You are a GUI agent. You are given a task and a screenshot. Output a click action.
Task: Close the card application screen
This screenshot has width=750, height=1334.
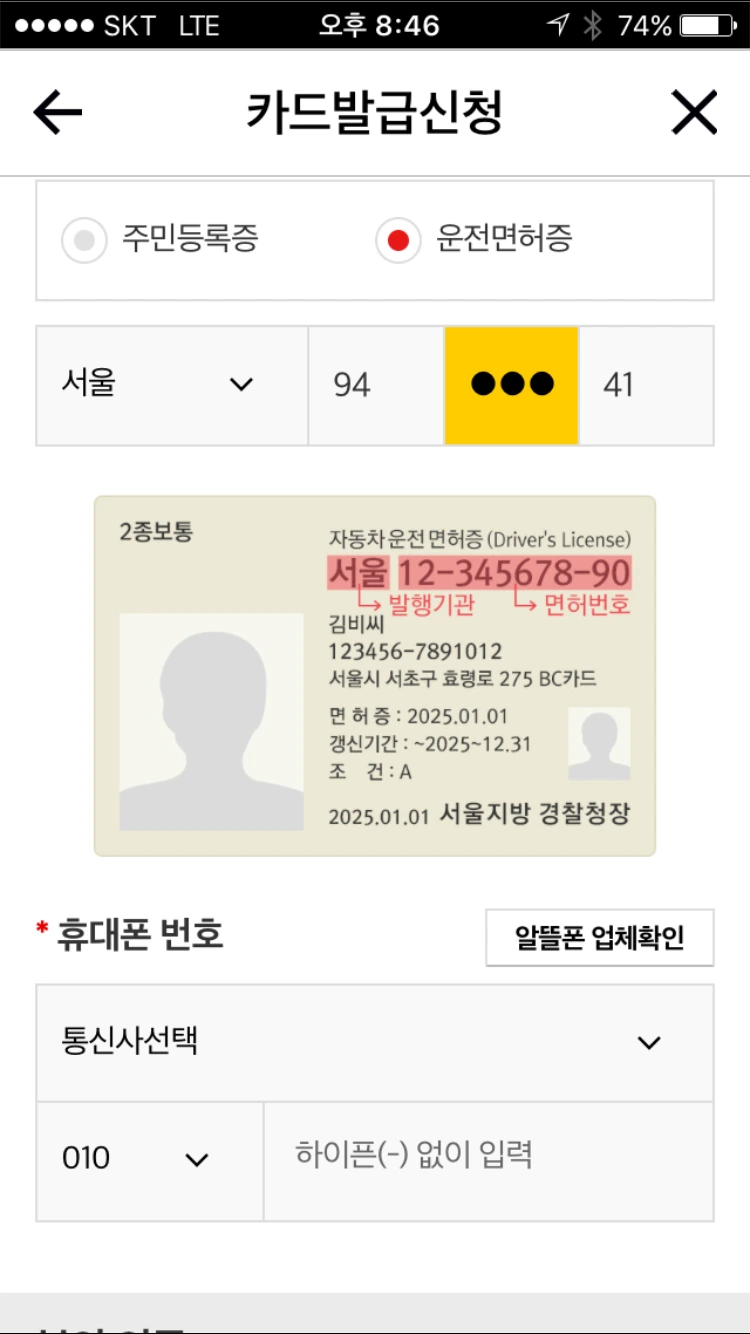[x=694, y=111]
